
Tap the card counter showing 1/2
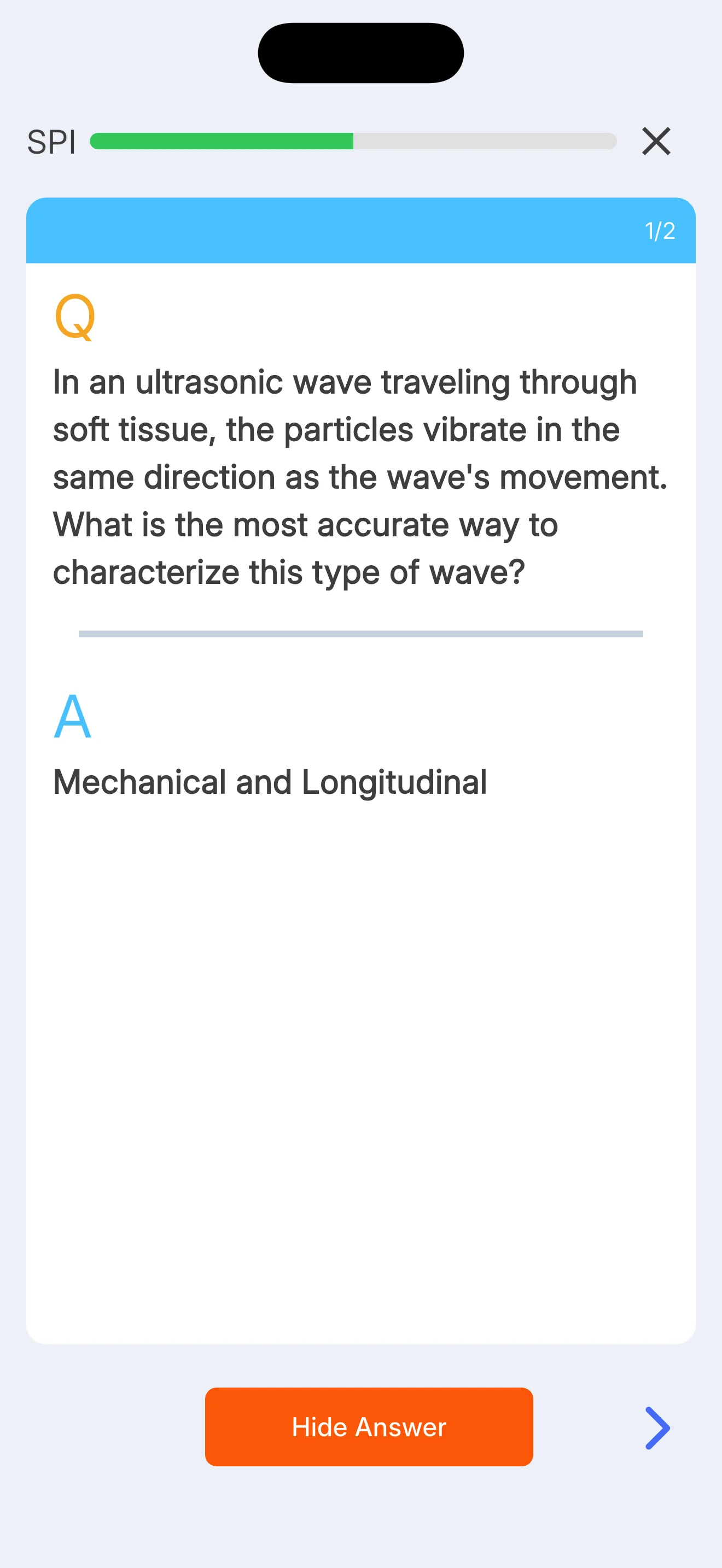[661, 230]
